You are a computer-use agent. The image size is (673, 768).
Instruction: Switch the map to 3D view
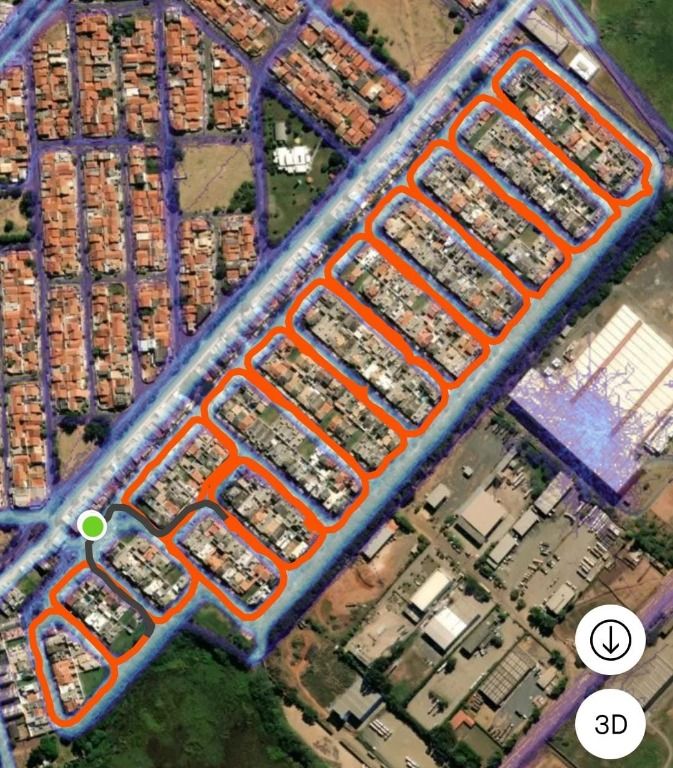(610, 723)
